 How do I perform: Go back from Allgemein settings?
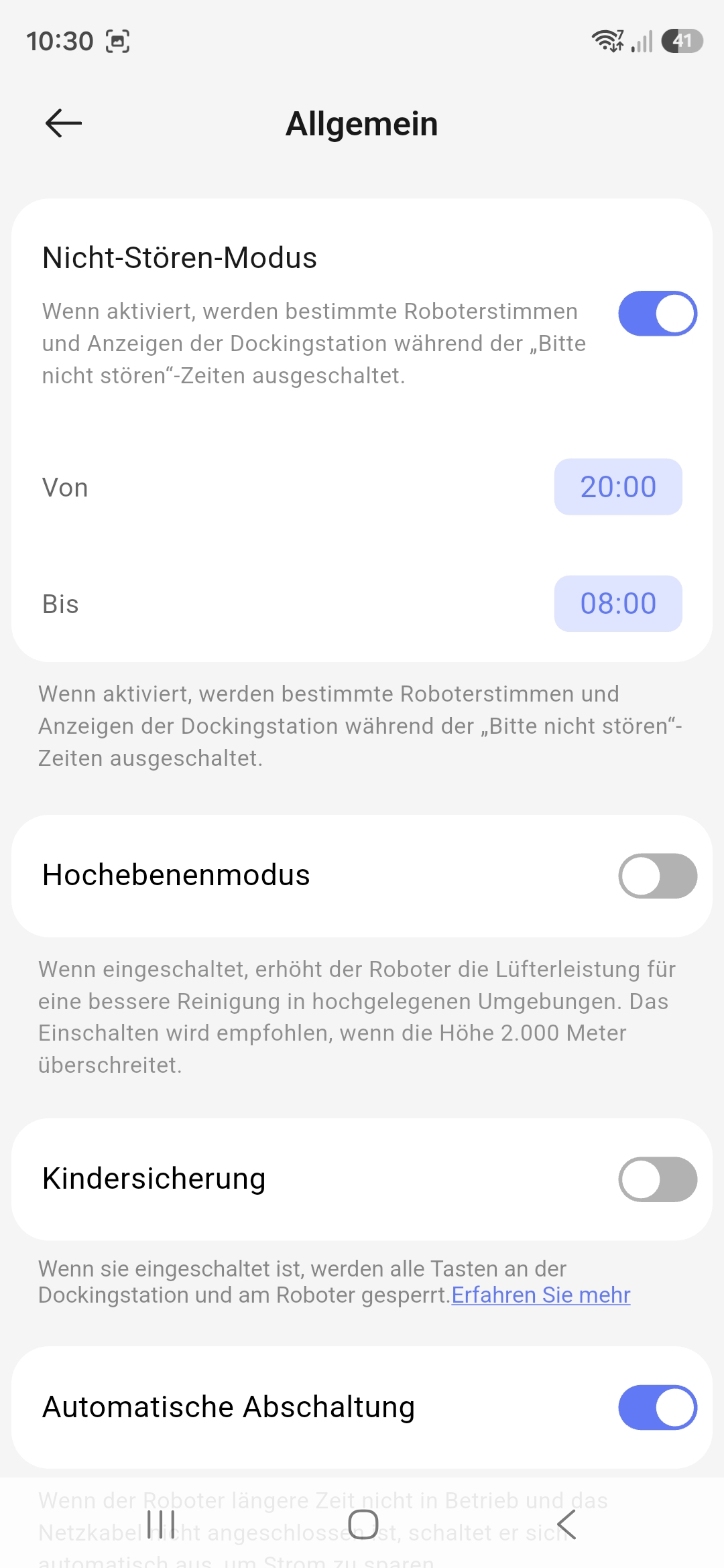click(64, 123)
